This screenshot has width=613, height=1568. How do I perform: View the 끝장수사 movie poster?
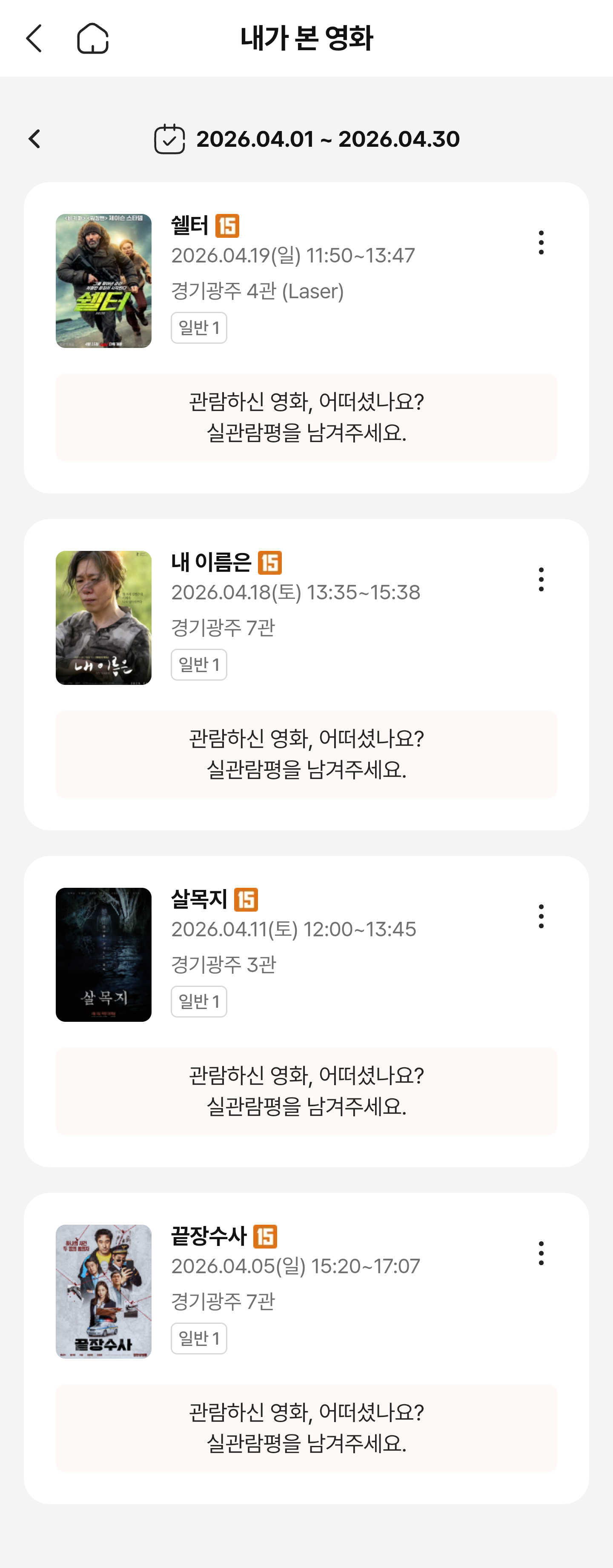pos(103,1291)
